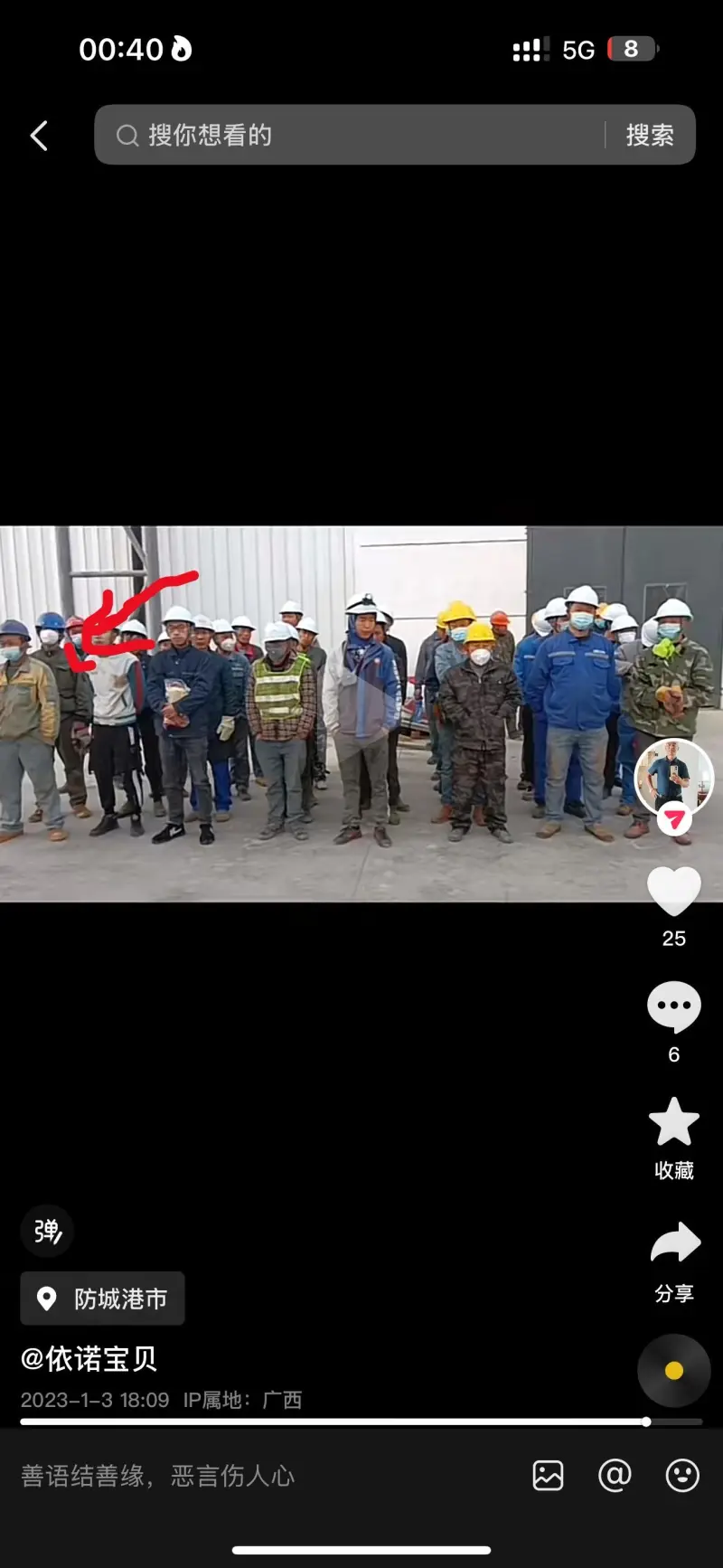This screenshot has height=1568, width=723.
Task: Mention someone with the @ icon
Action: 615,1476
